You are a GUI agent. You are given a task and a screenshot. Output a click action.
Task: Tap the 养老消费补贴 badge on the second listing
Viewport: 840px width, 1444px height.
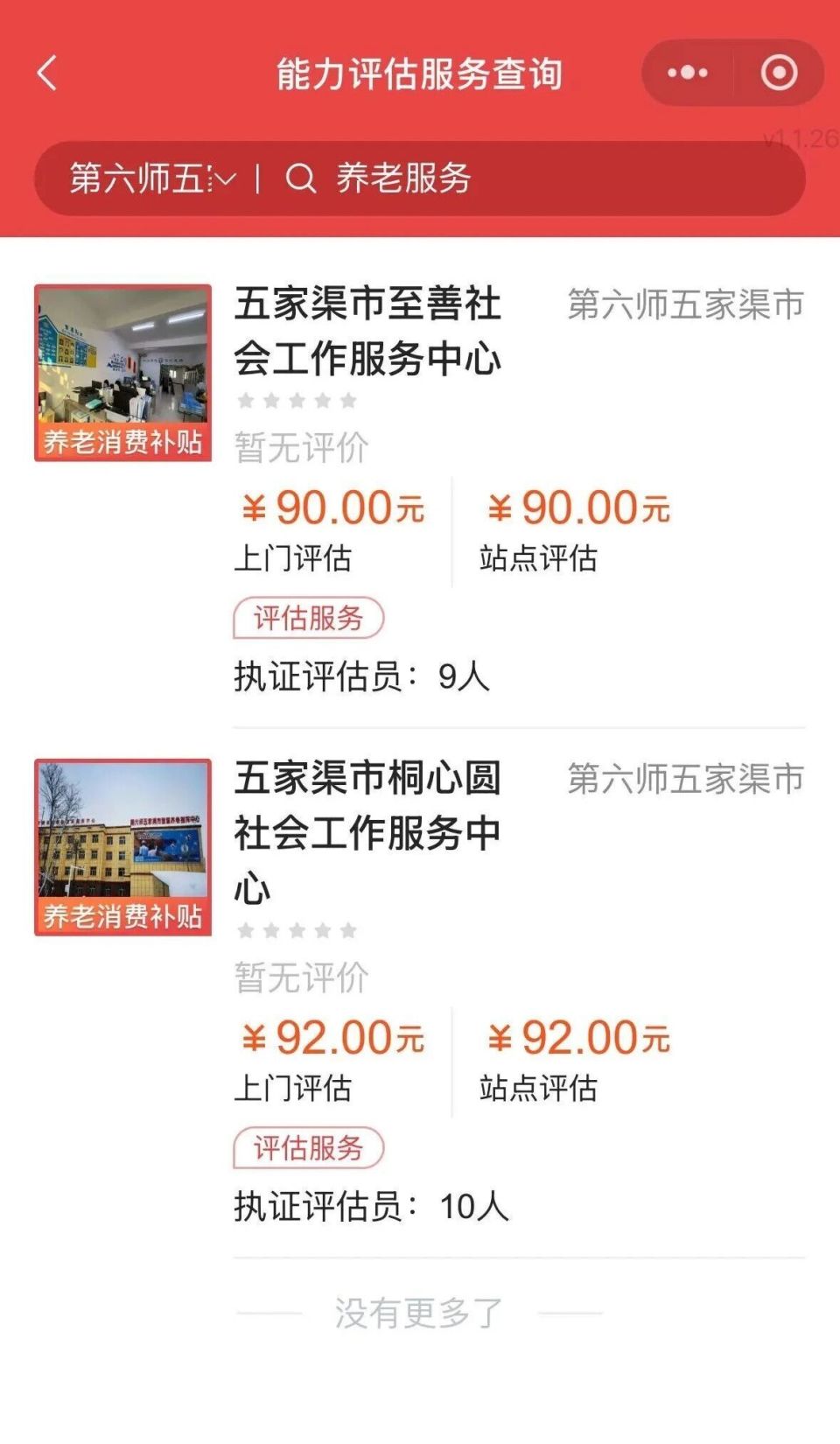point(122,919)
